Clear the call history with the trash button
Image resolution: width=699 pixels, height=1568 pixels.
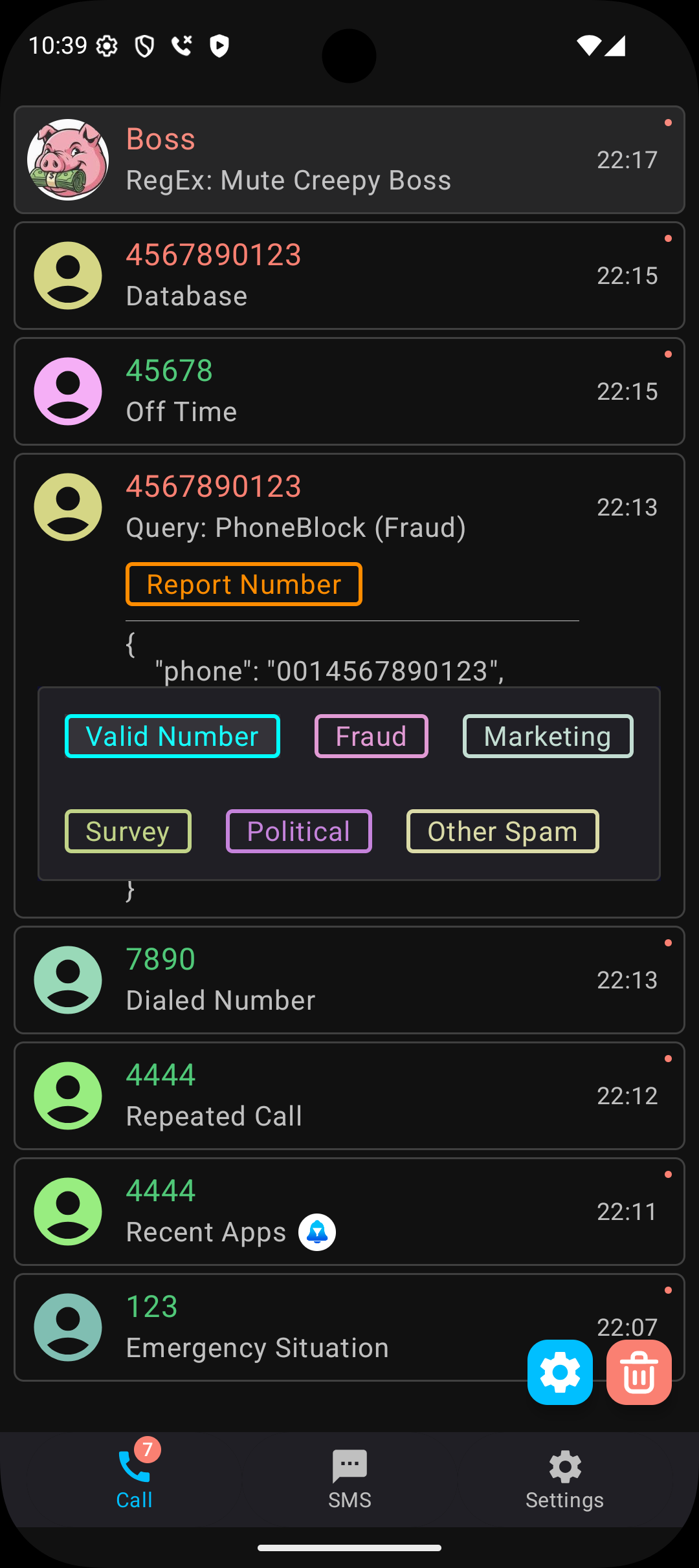(639, 1372)
